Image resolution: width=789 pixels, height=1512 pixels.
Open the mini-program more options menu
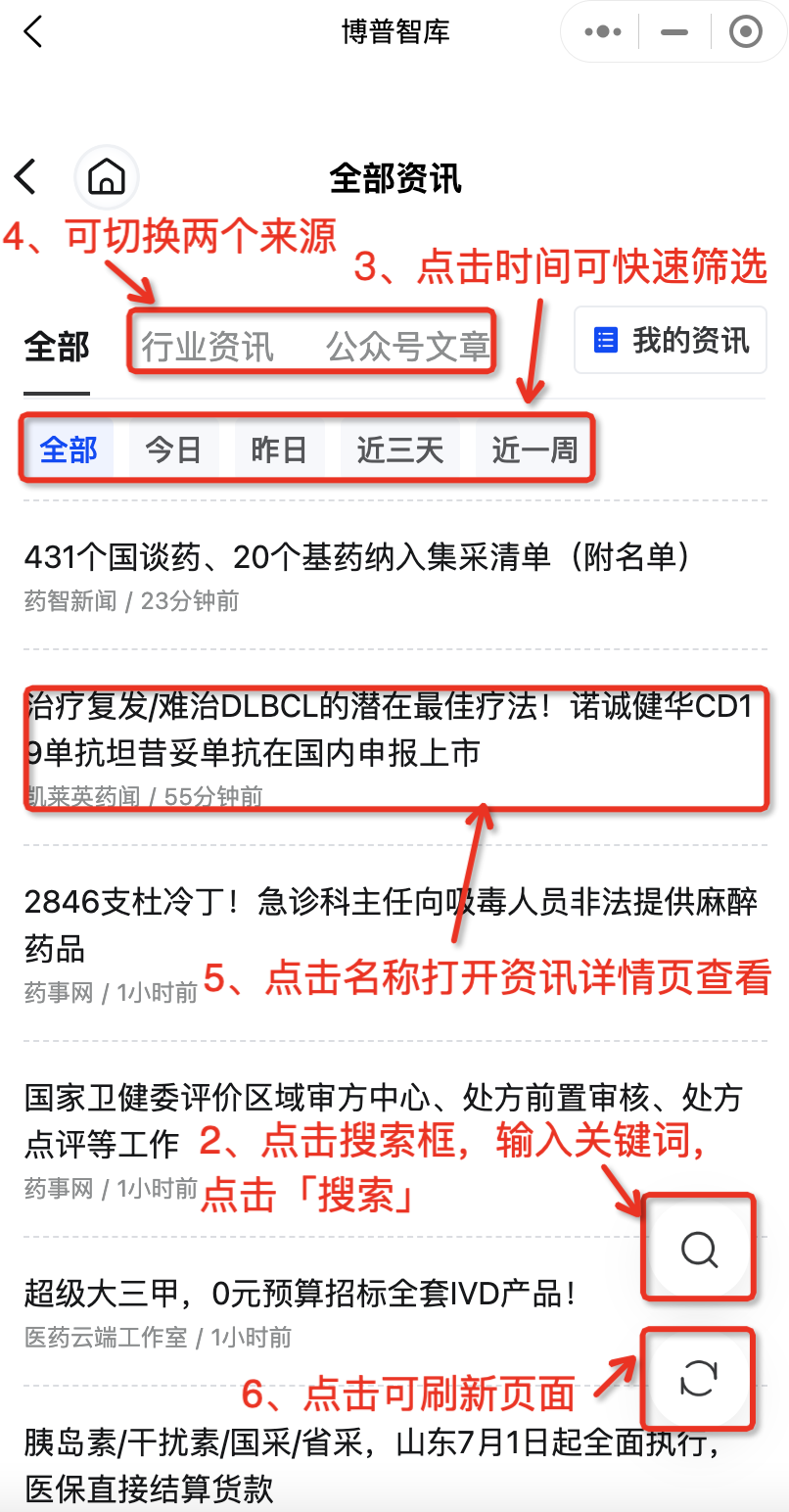click(603, 32)
